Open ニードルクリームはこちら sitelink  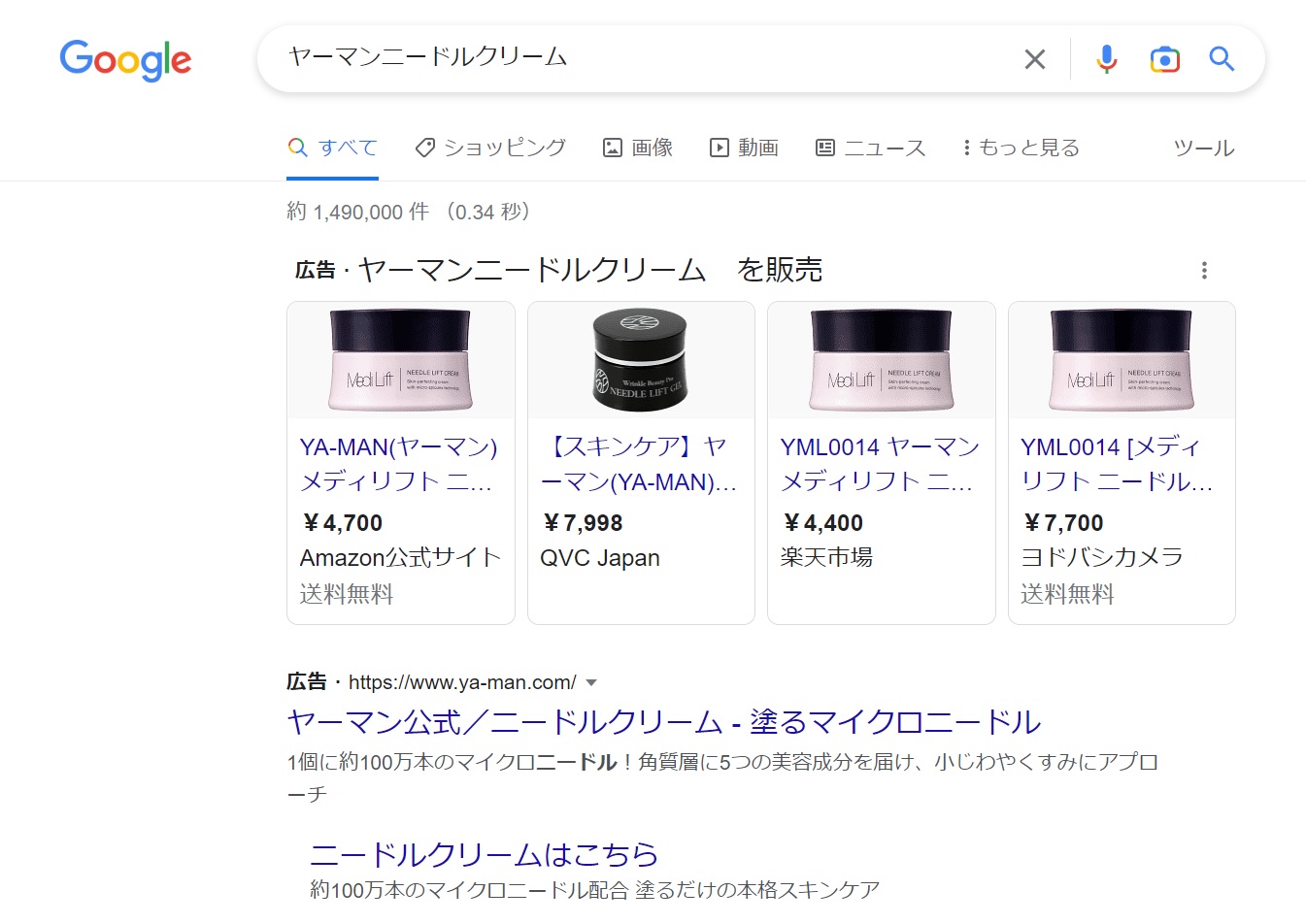tap(484, 854)
